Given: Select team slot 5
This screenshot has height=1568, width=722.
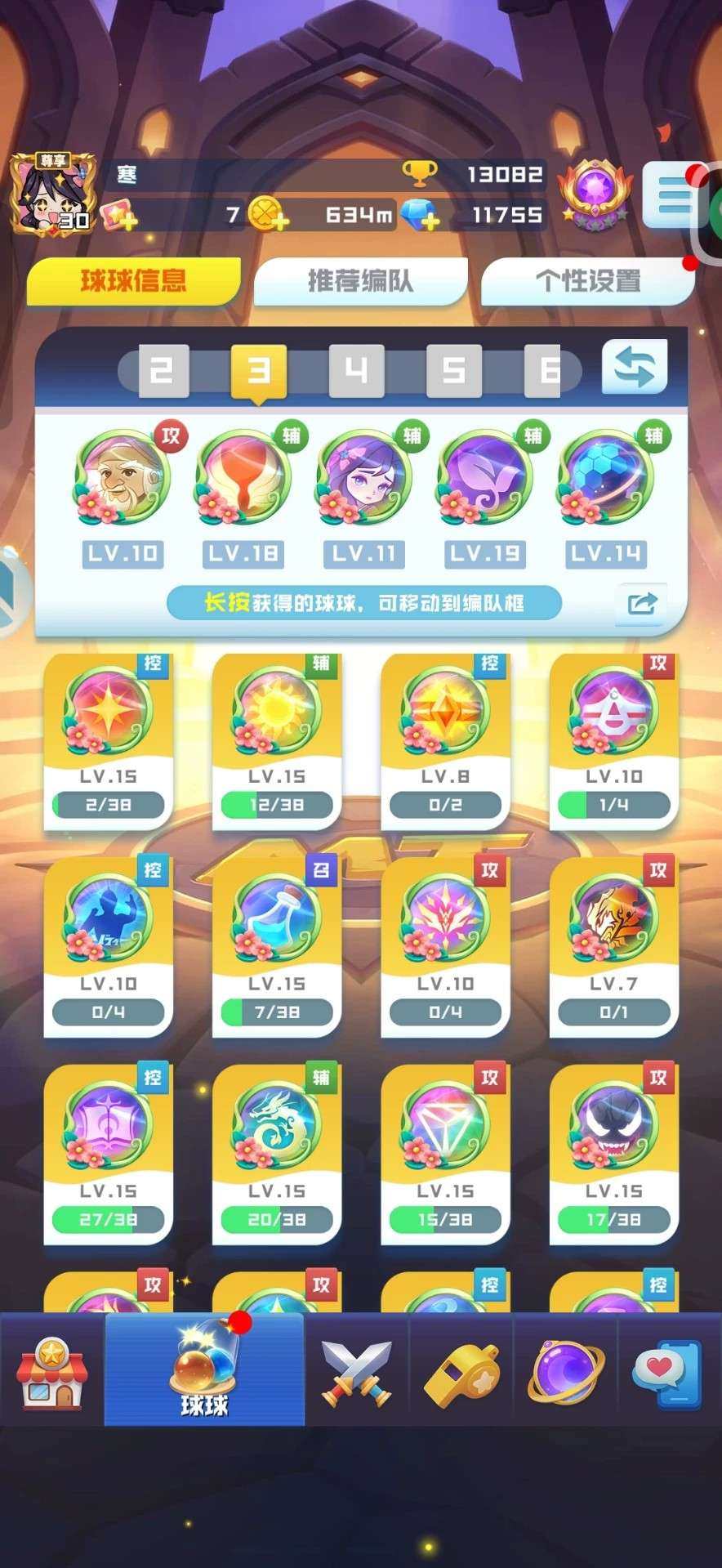Looking at the screenshot, I should click(x=453, y=371).
